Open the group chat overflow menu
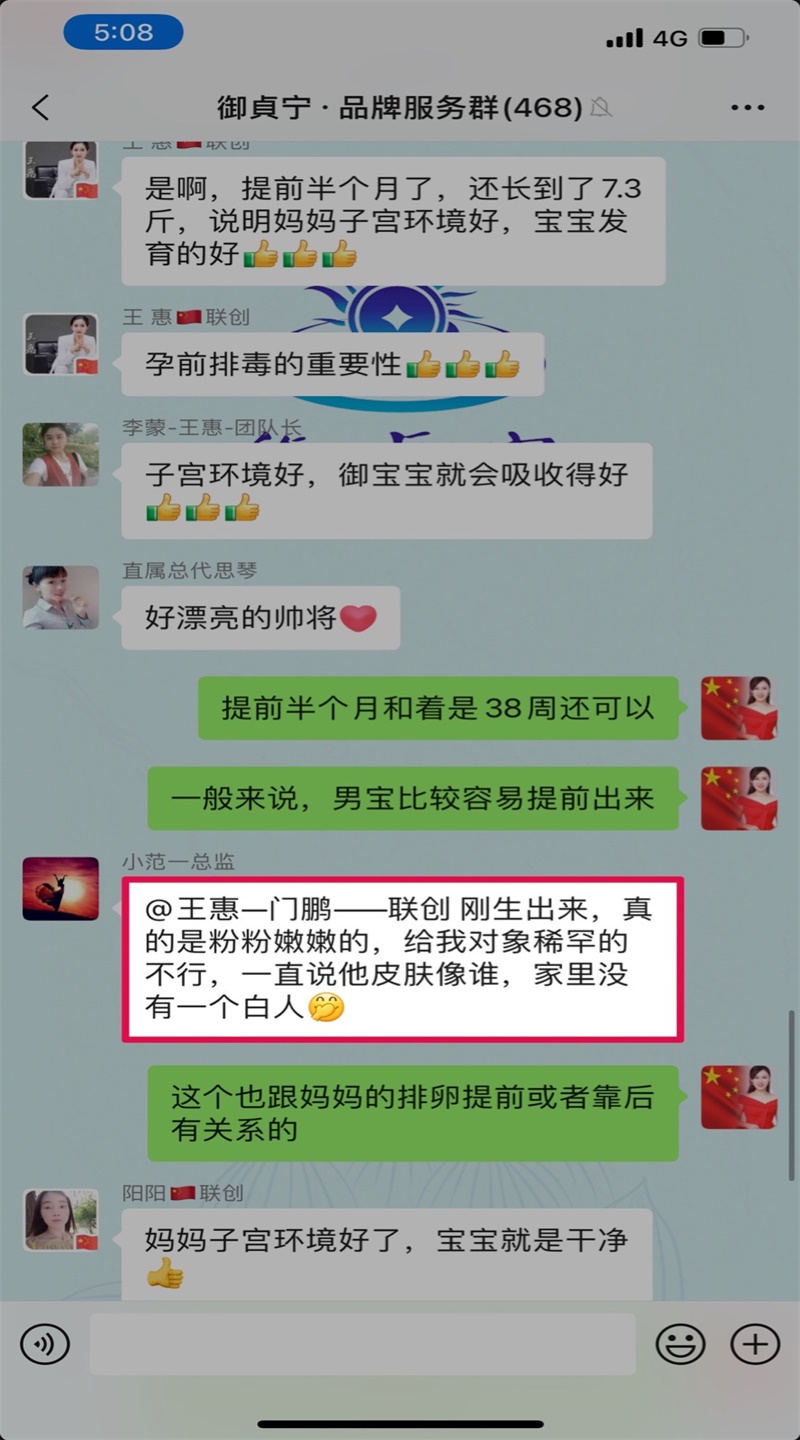800x1440 pixels. pyautogui.click(x=747, y=107)
